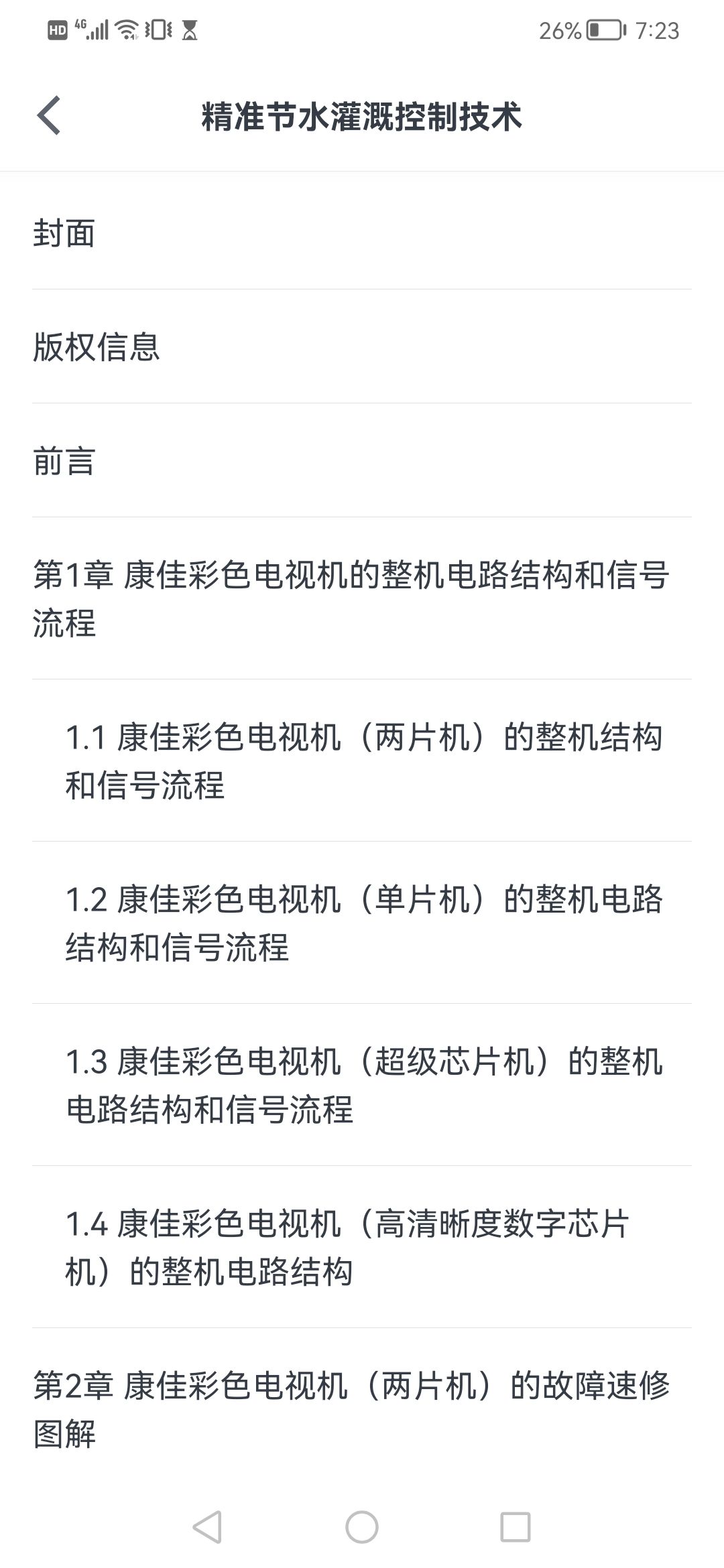Tap the system home button

pyautogui.click(x=362, y=1528)
